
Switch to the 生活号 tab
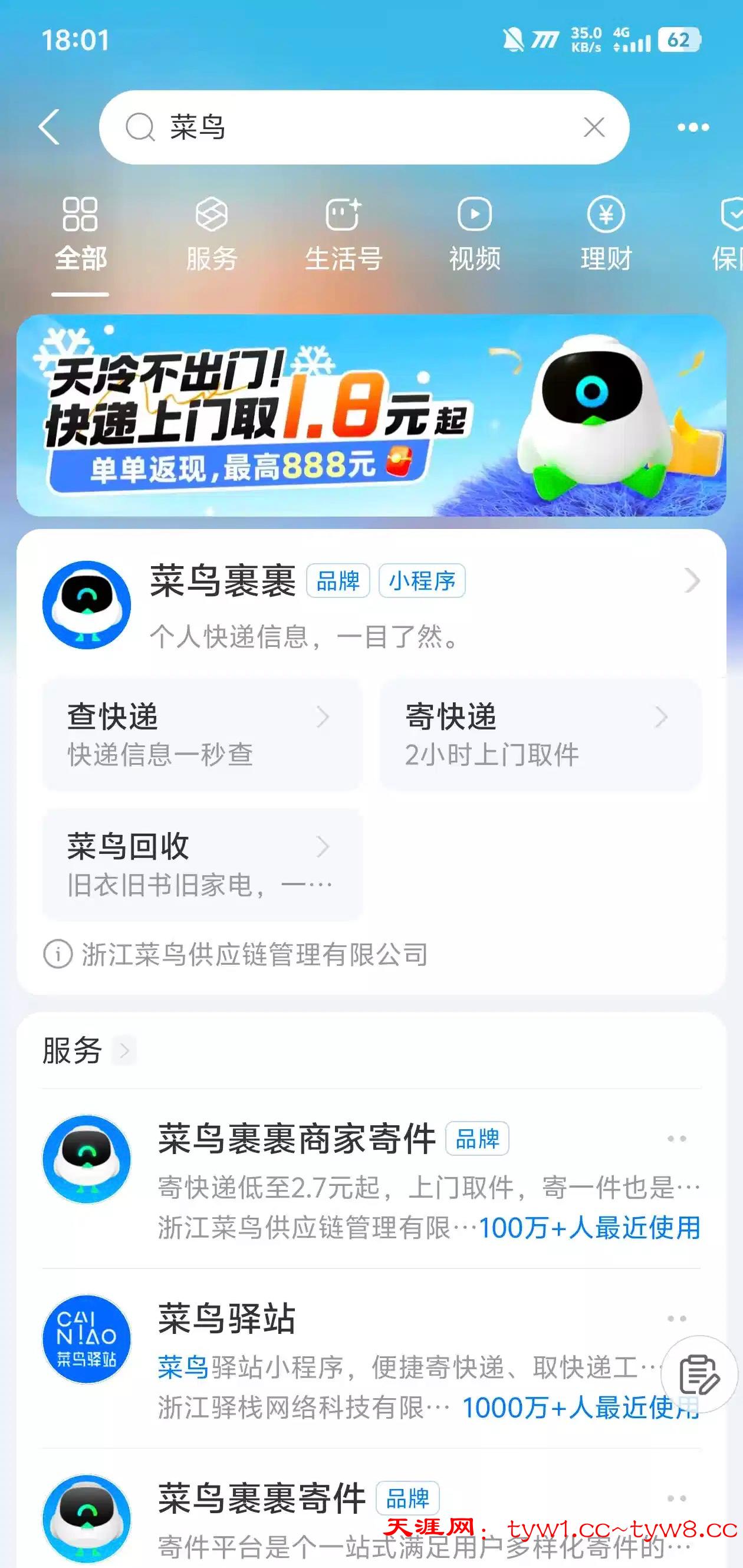coord(343,234)
